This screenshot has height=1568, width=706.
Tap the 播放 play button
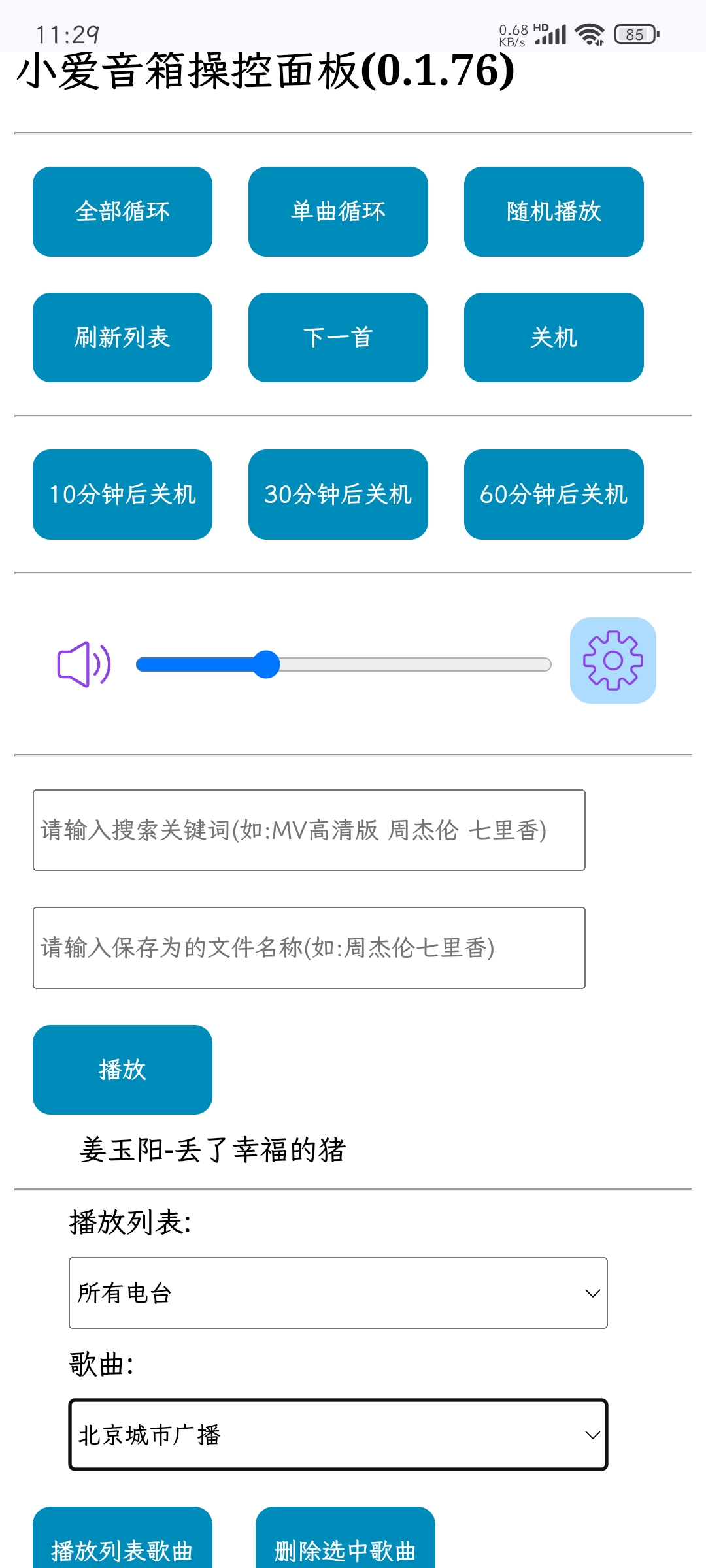coord(122,1070)
